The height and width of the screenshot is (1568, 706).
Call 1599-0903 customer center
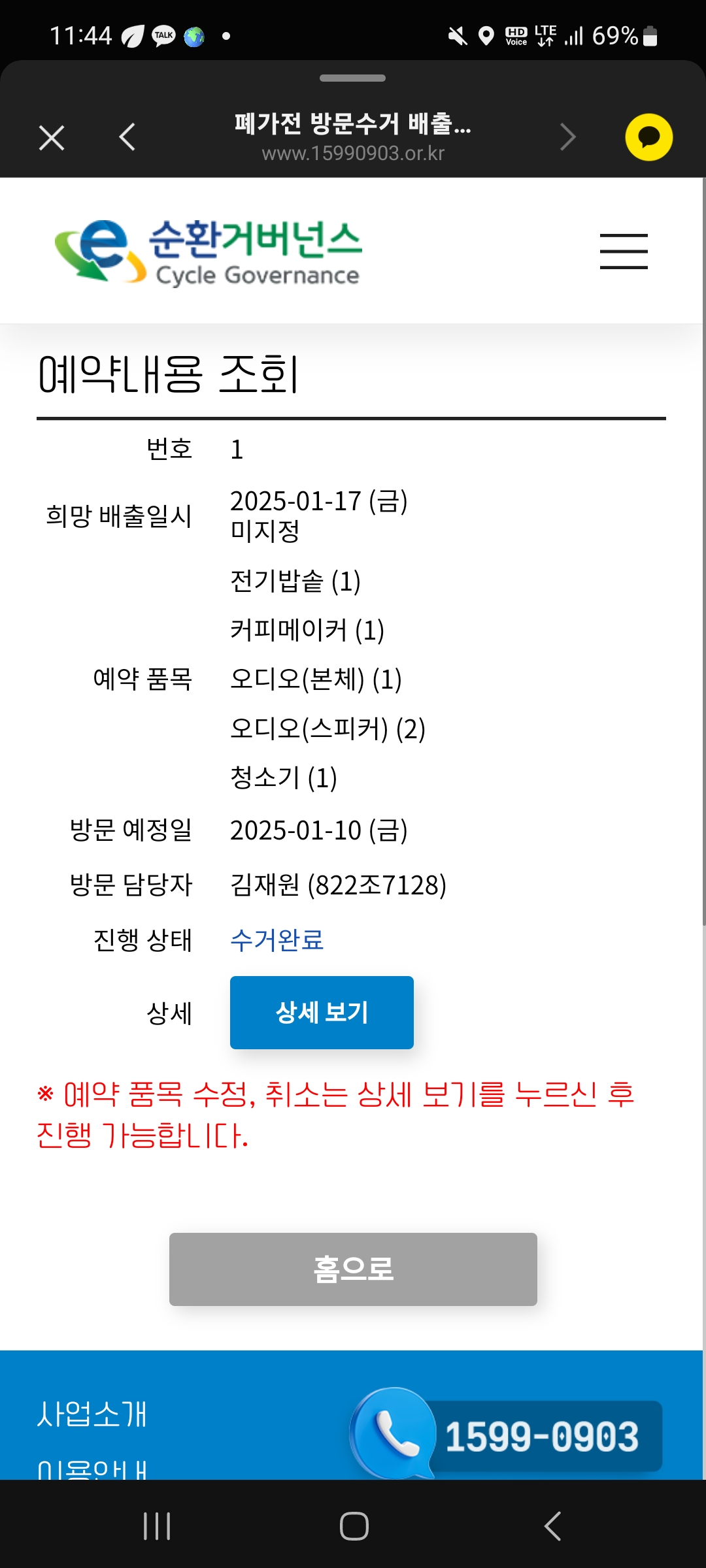pos(507,1436)
